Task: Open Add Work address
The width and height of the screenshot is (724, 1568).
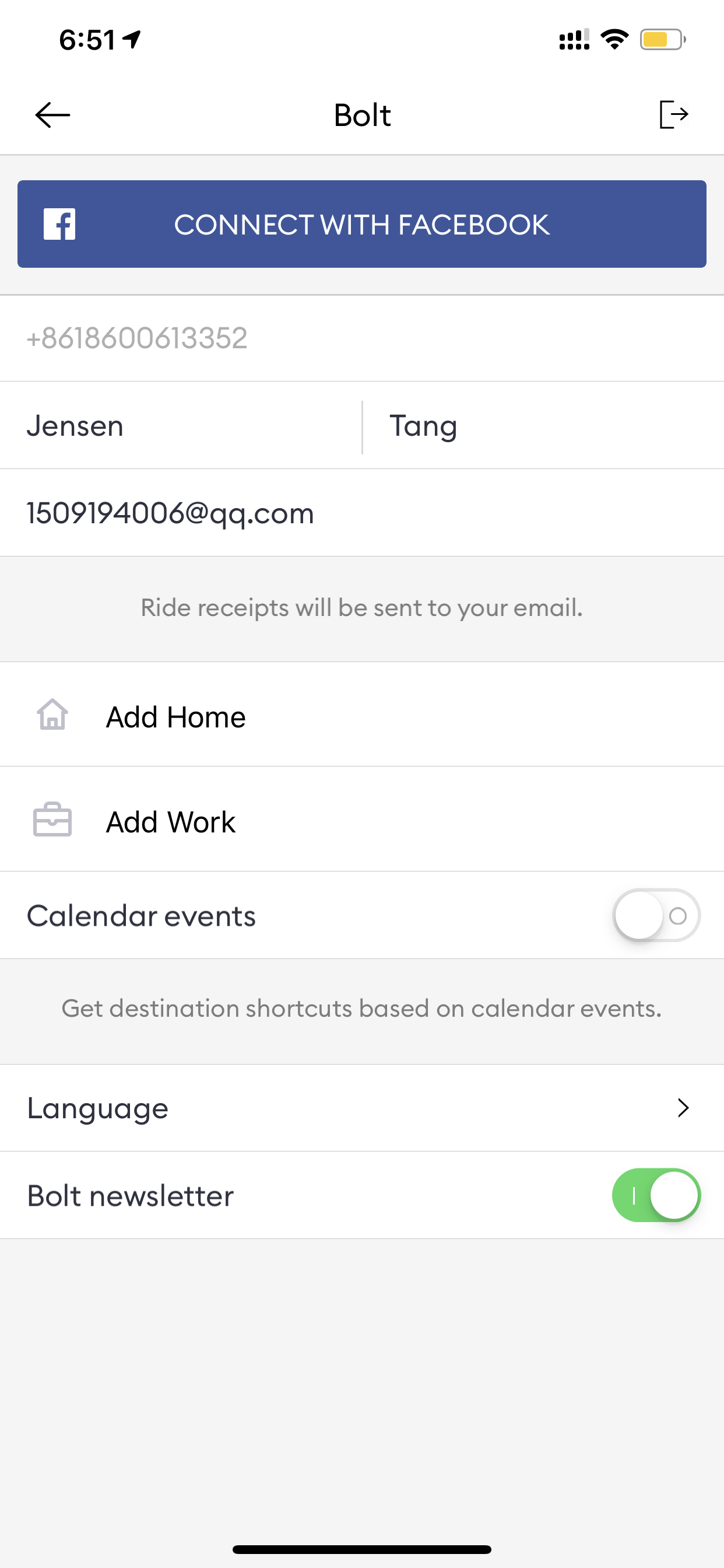Action: click(x=362, y=820)
